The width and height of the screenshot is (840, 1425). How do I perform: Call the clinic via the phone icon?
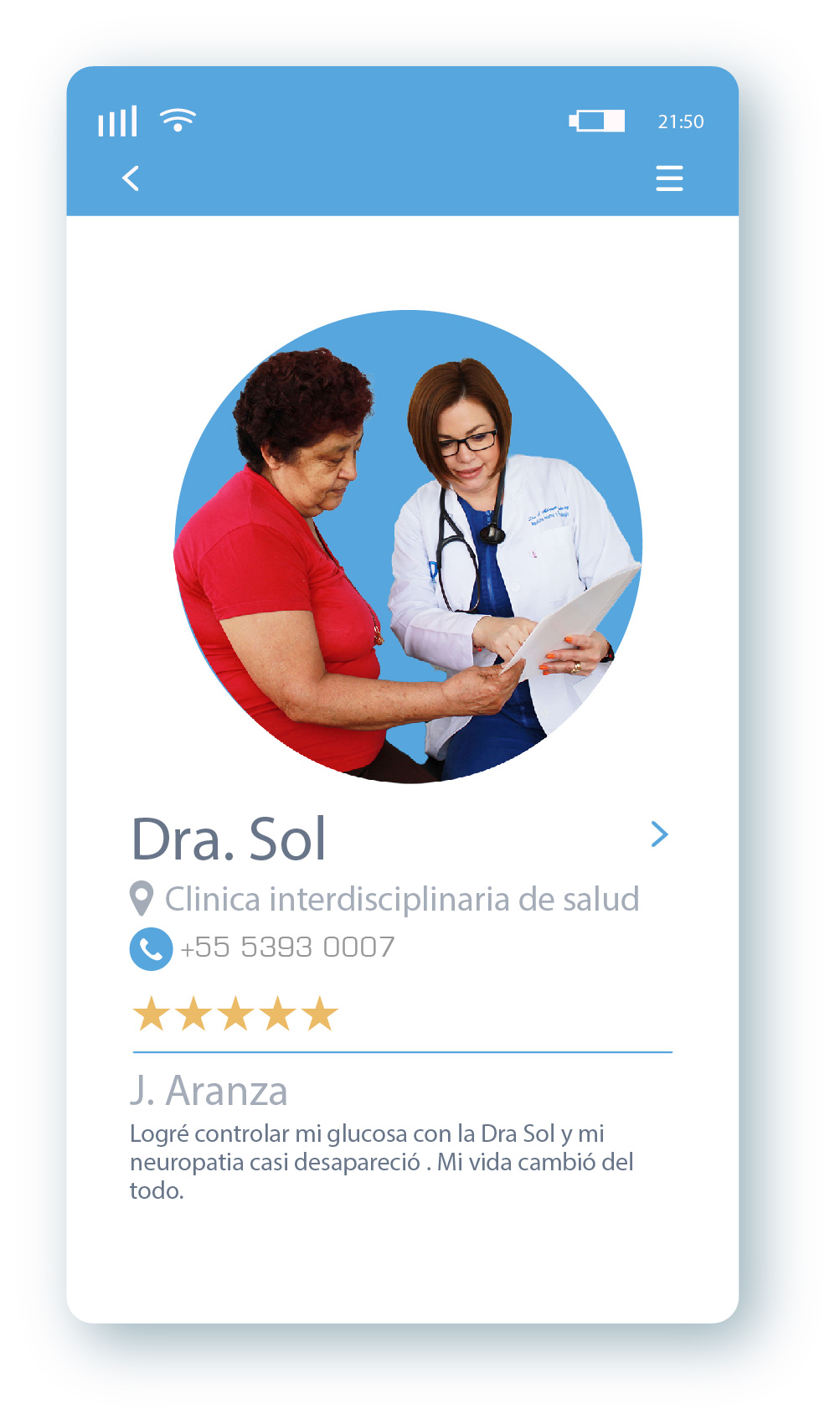(x=151, y=948)
